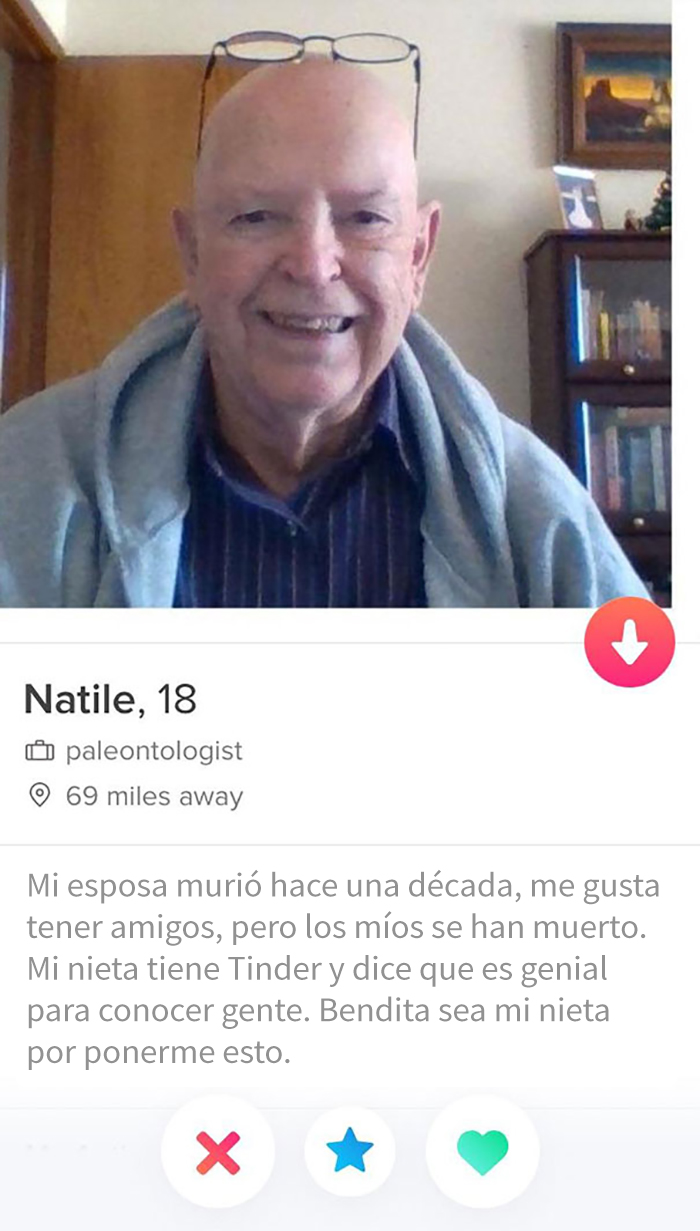The width and height of the screenshot is (700, 1231).
Task: Super Like Natile with the star
Action: coord(350,1152)
